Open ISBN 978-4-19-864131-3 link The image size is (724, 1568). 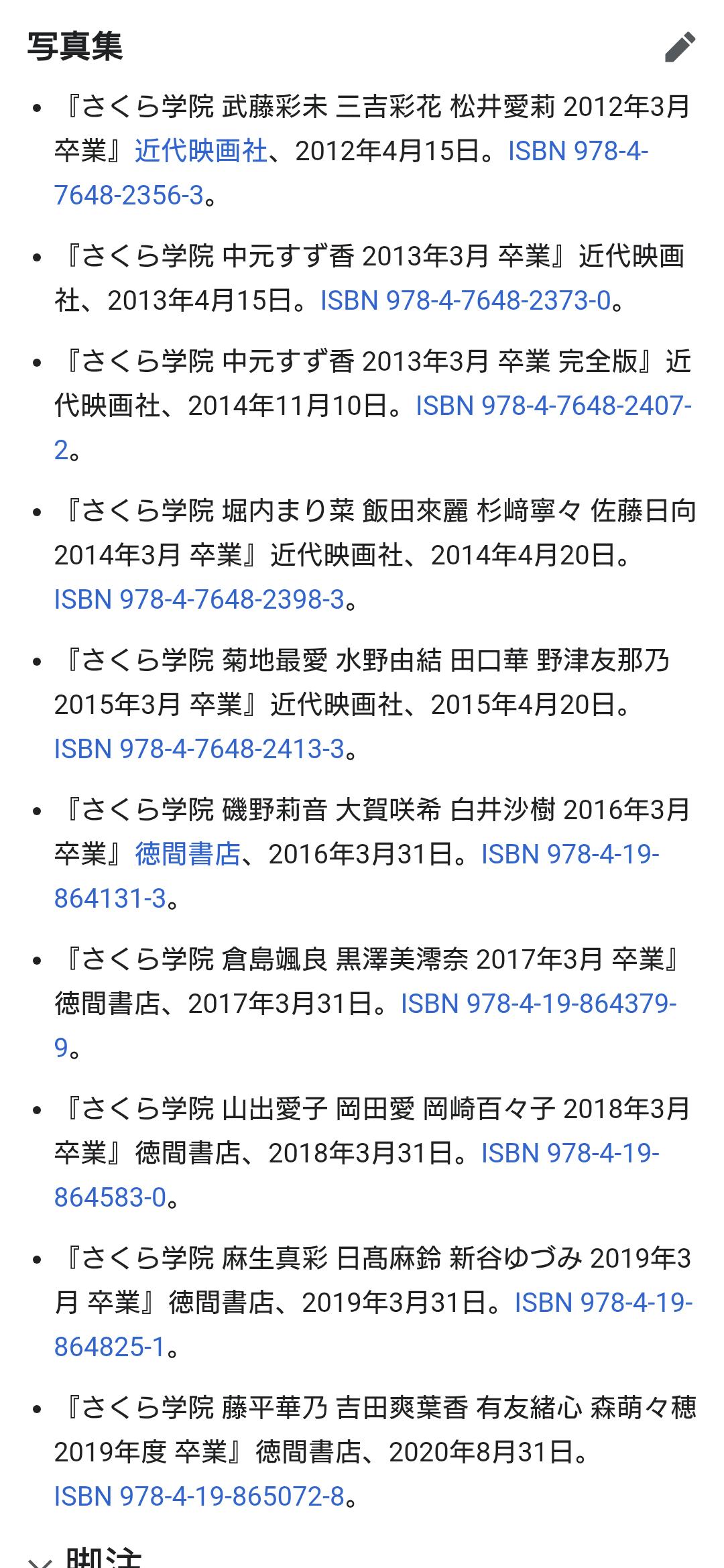pyautogui.click(x=570, y=854)
